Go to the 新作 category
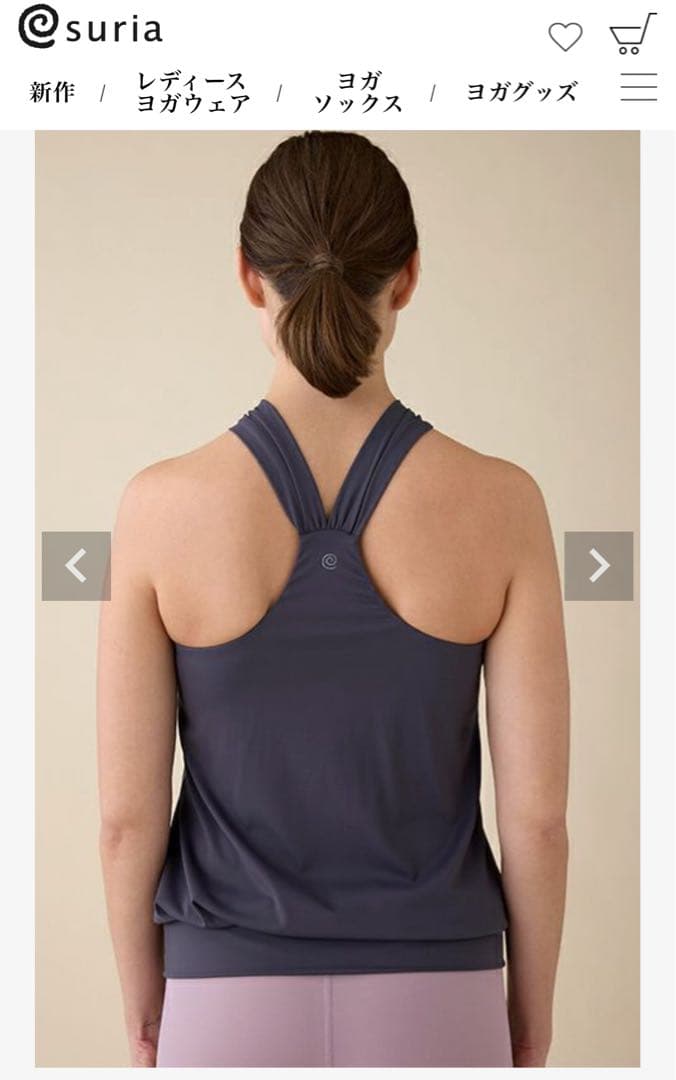The width and height of the screenshot is (676, 1080). 52,93
